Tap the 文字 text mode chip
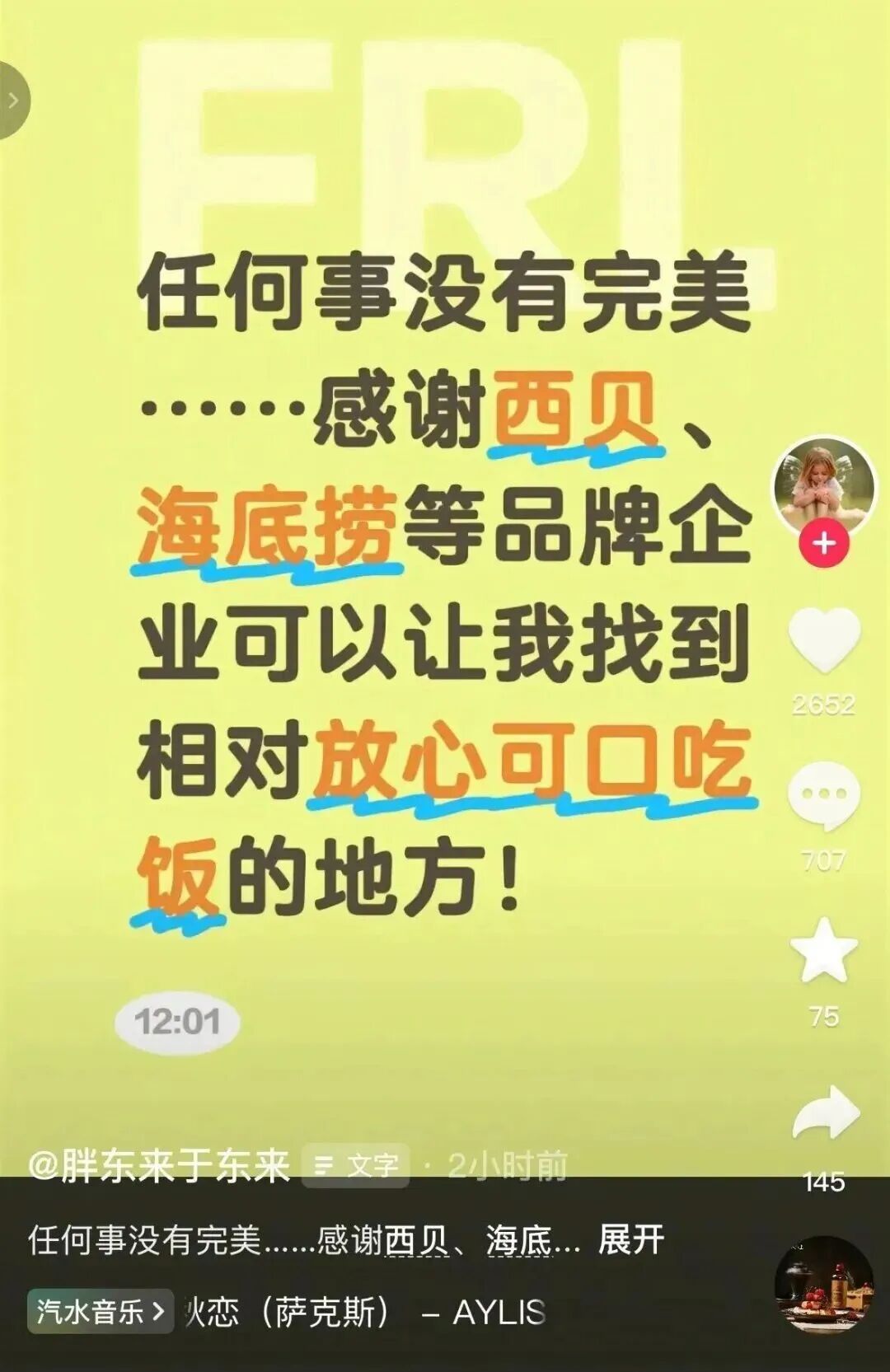Image resolution: width=890 pixels, height=1372 pixels. [355, 1166]
